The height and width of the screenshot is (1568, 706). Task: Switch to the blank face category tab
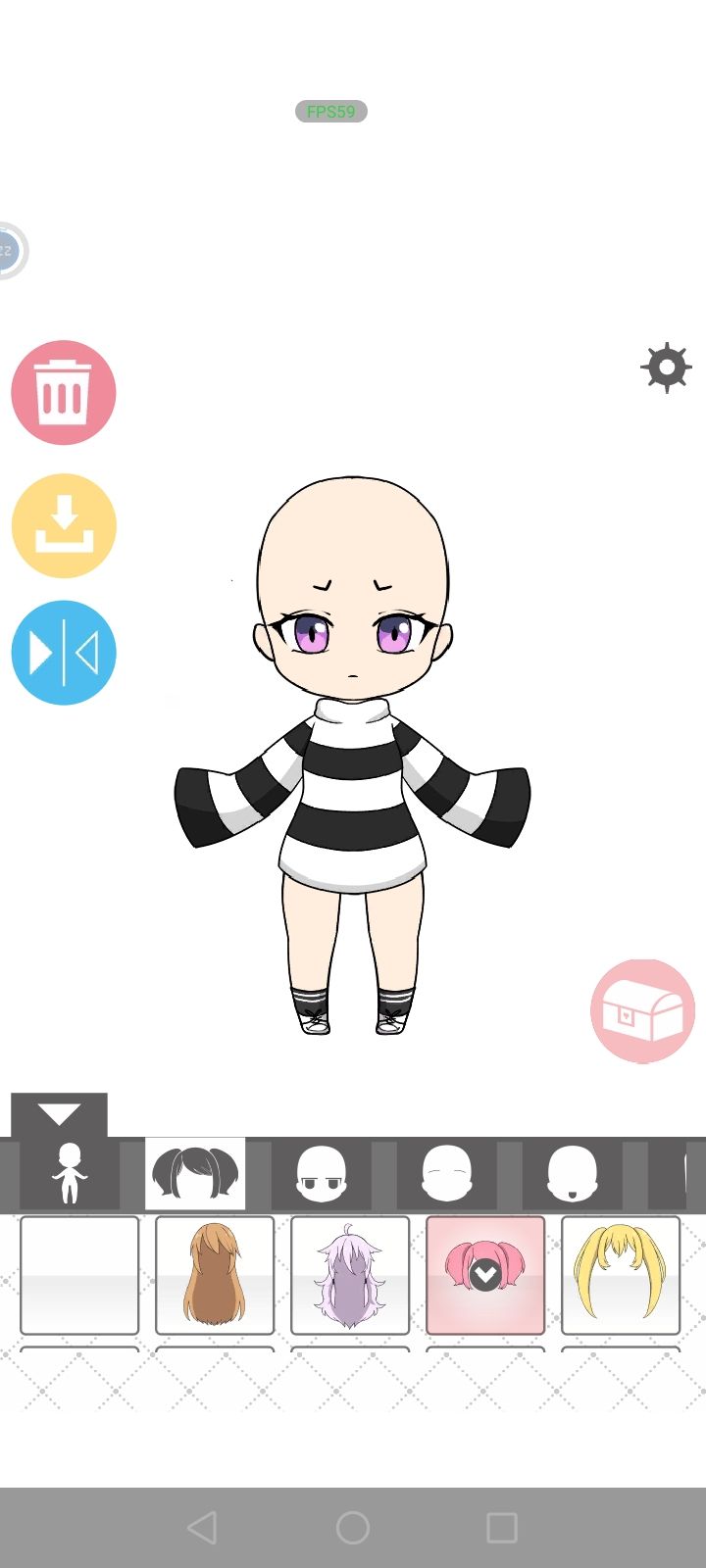[446, 1173]
